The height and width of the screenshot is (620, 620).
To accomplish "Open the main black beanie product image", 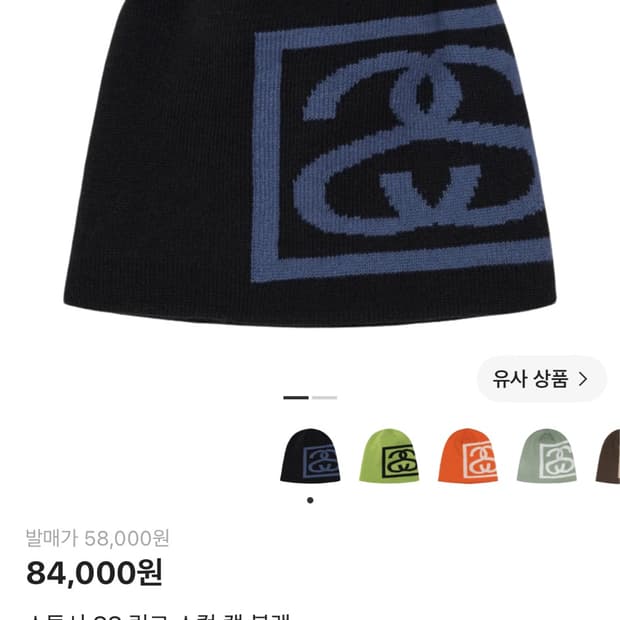I will pos(310,163).
